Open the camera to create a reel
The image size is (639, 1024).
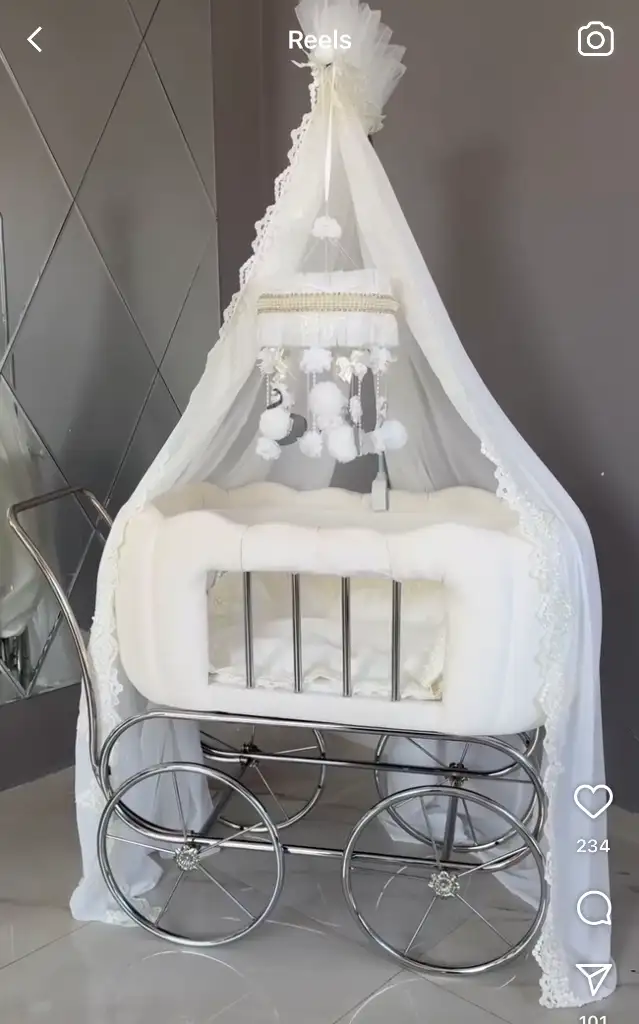(x=595, y=39)
